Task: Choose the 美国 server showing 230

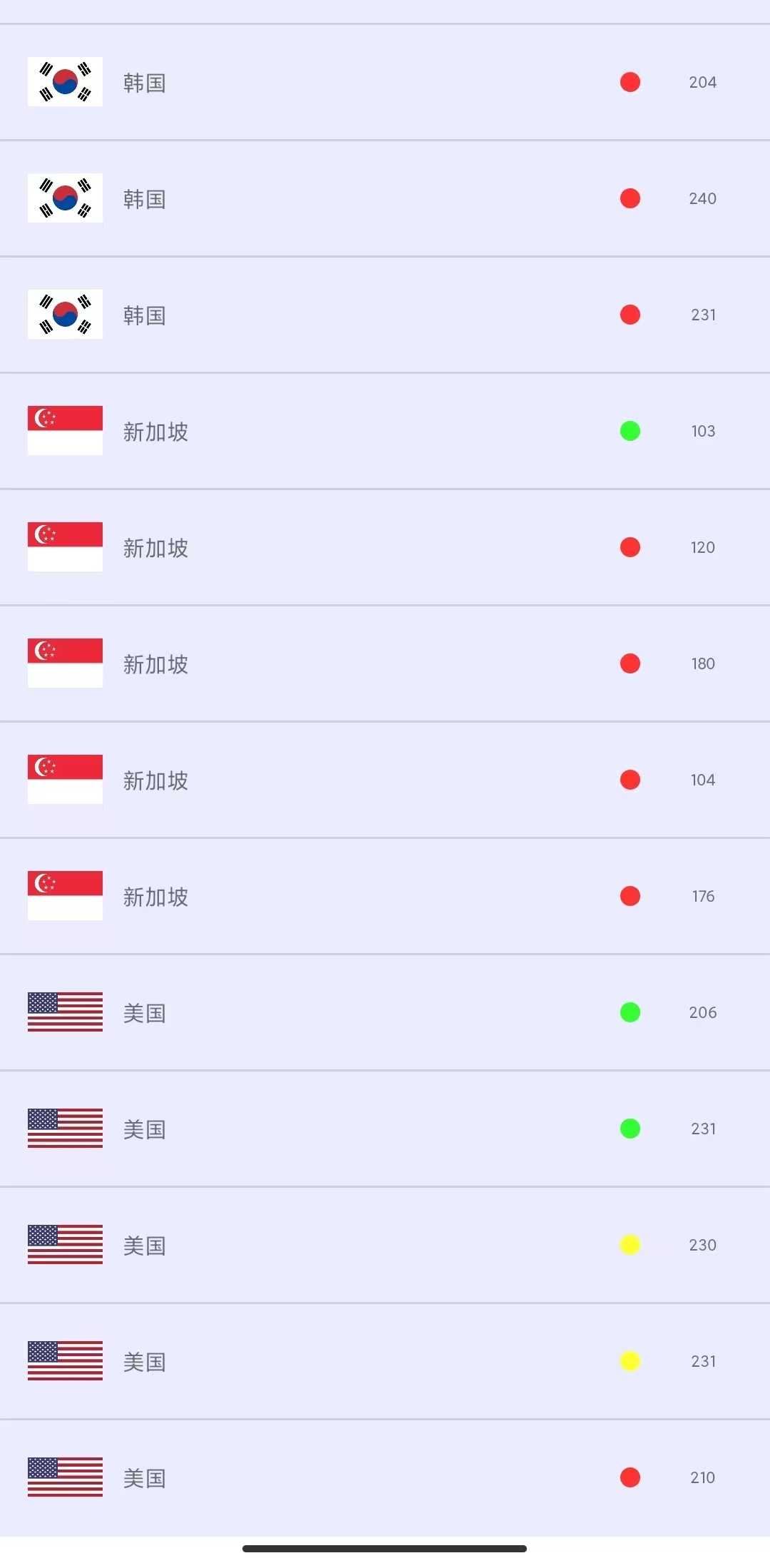Action: point(385,1245)
